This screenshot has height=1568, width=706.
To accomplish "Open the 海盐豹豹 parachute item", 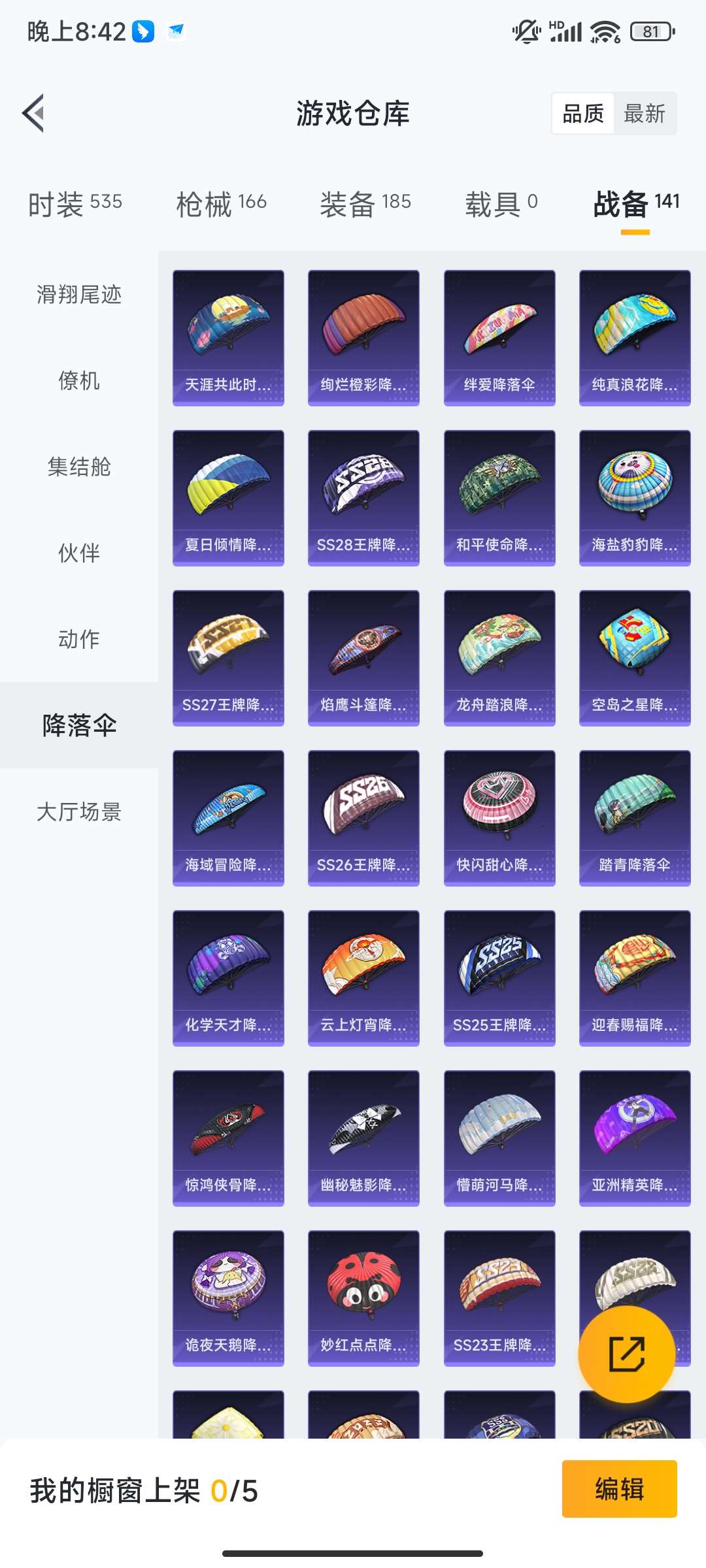I will 635,497.
